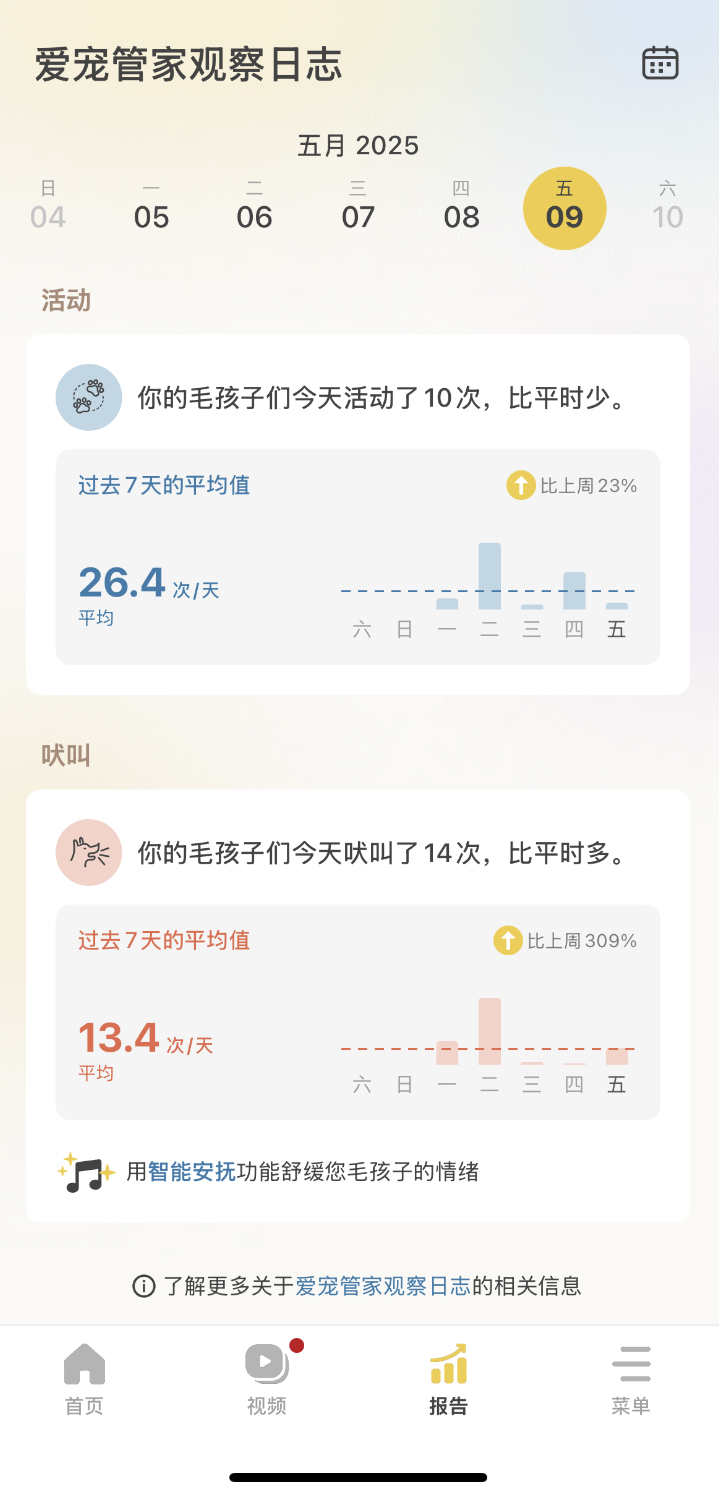Image resolution: width=719 pixels, height=1494 pixels.
Task: Switch to the 报告 tab
Action: [448, 1378]
